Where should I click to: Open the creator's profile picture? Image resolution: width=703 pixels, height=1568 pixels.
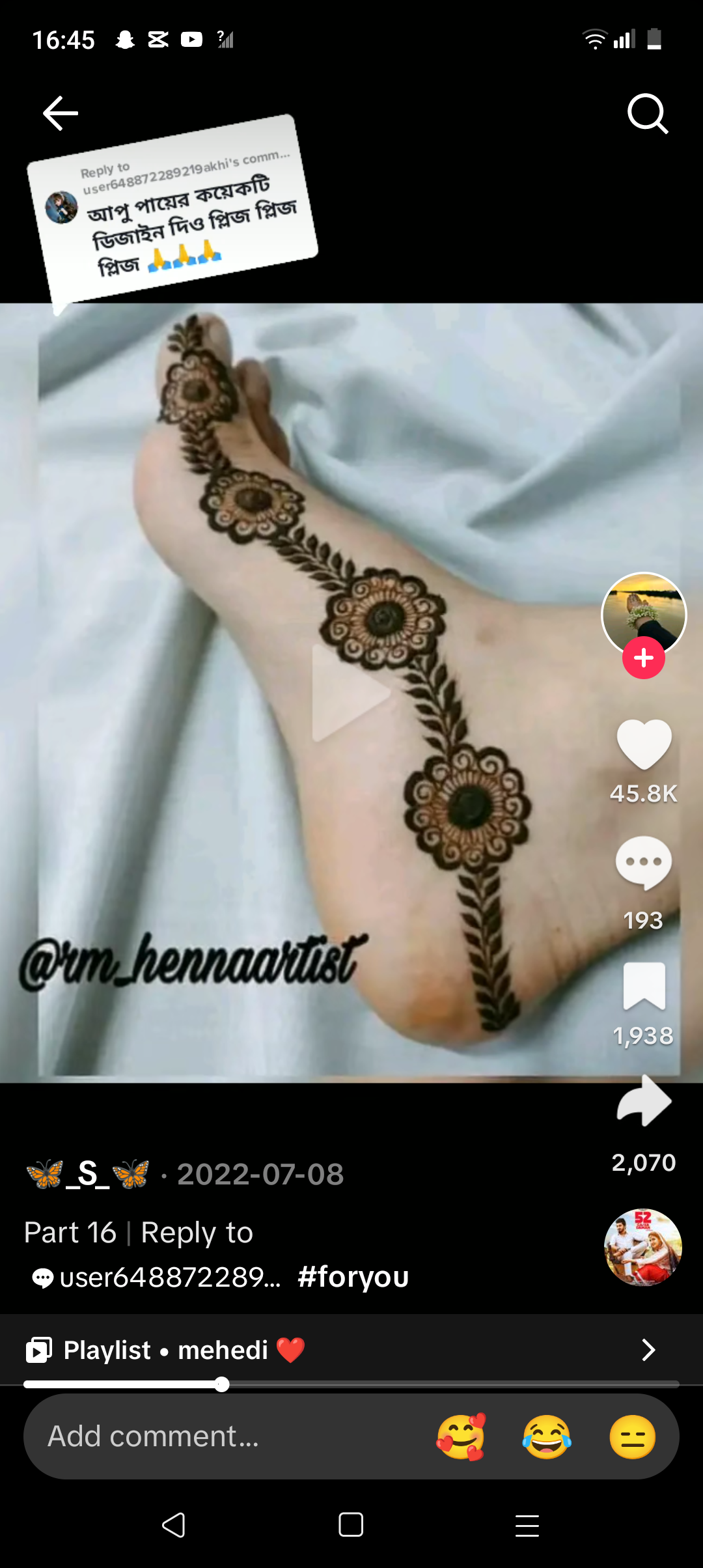coord(644,615)
